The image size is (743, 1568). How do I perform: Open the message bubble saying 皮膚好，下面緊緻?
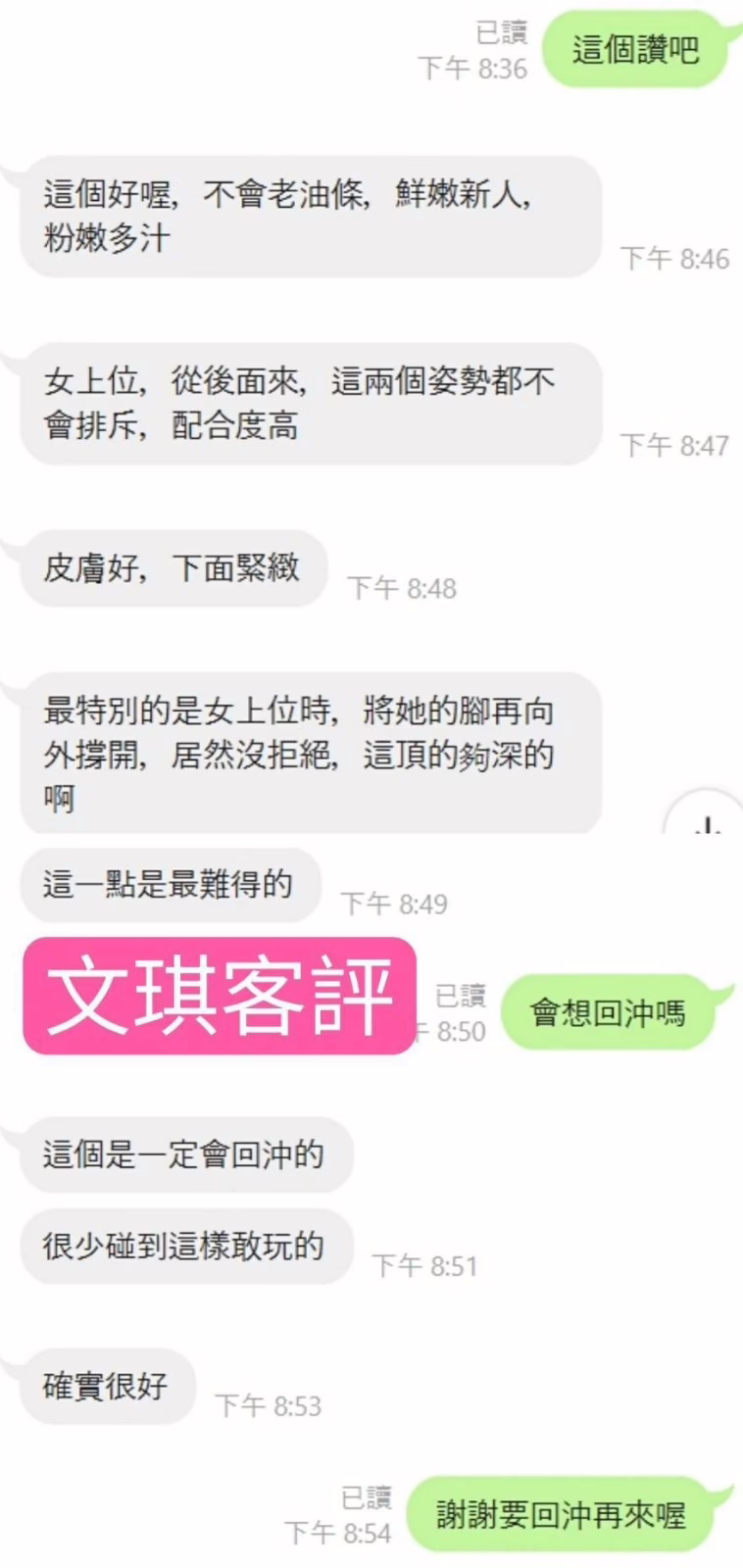(173, 567)
